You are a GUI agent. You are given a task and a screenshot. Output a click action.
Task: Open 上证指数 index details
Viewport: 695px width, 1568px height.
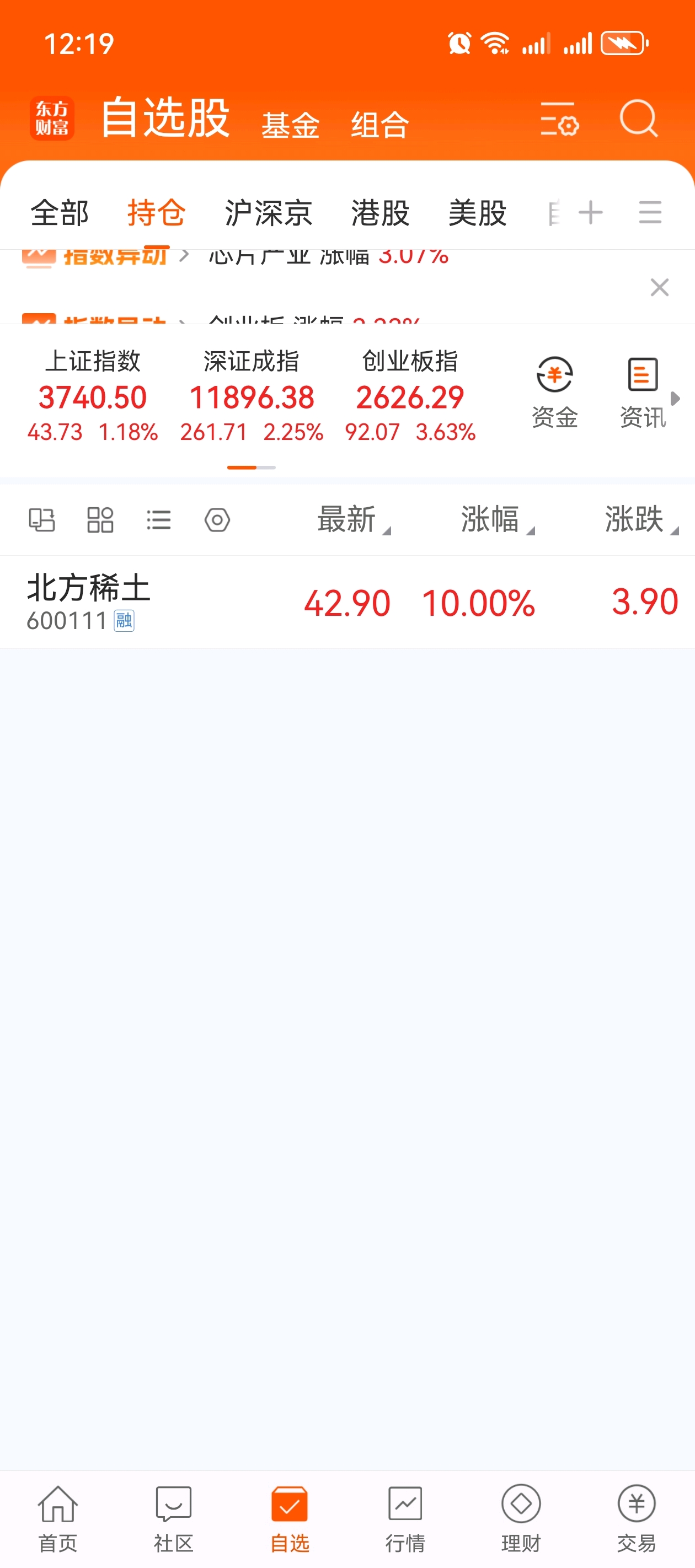point(93,396)
